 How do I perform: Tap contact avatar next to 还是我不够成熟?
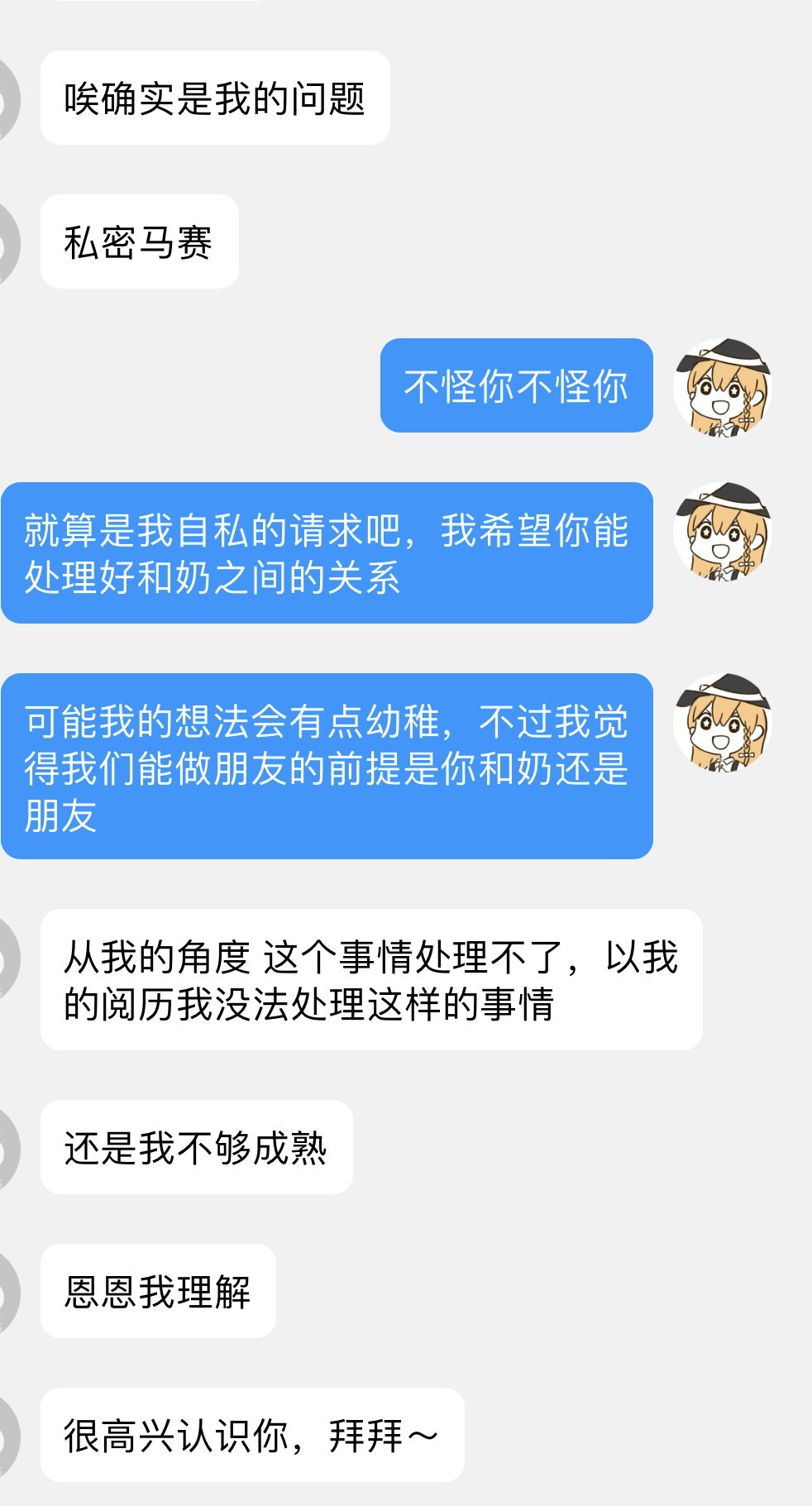click(7, 1149)
